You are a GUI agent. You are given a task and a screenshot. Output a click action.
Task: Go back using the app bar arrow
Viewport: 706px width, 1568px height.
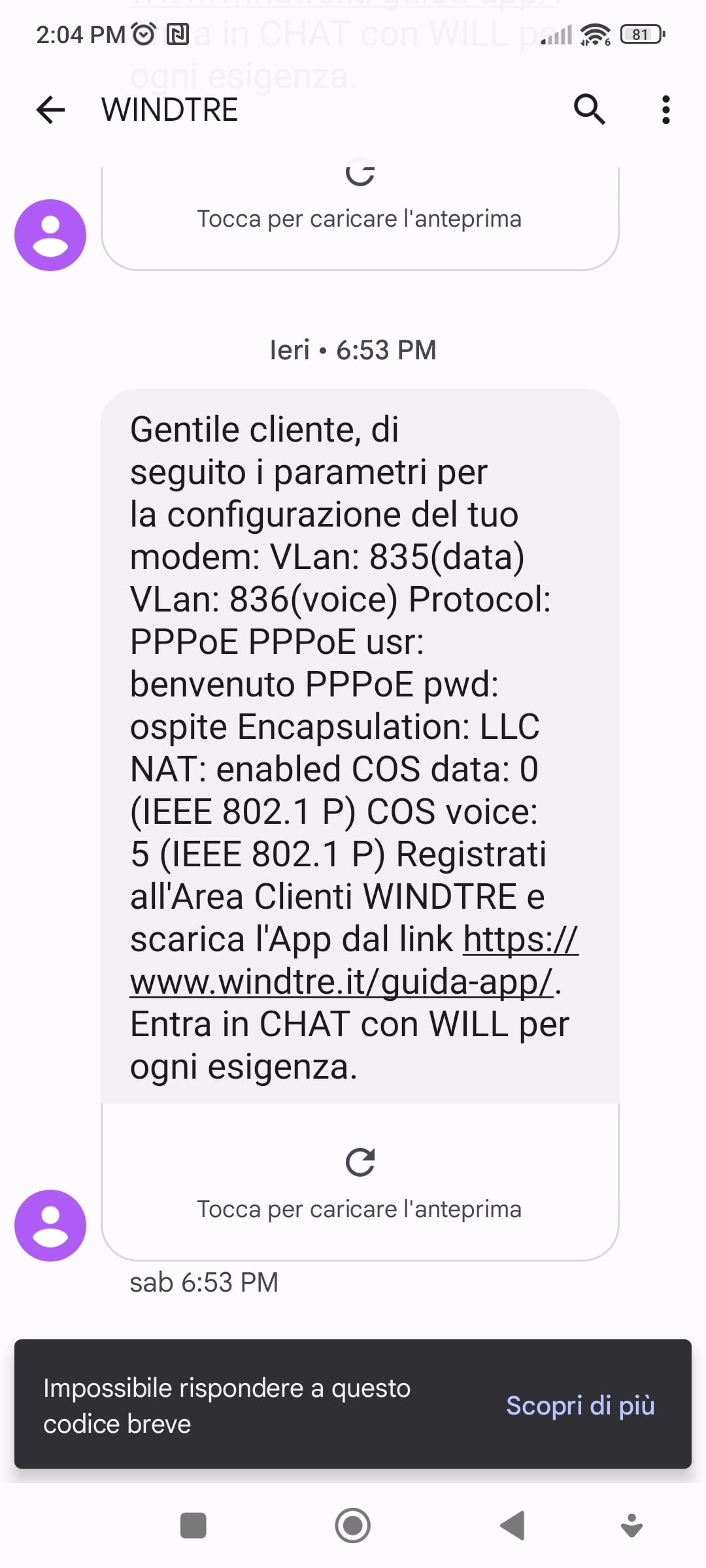click(50, 109)
